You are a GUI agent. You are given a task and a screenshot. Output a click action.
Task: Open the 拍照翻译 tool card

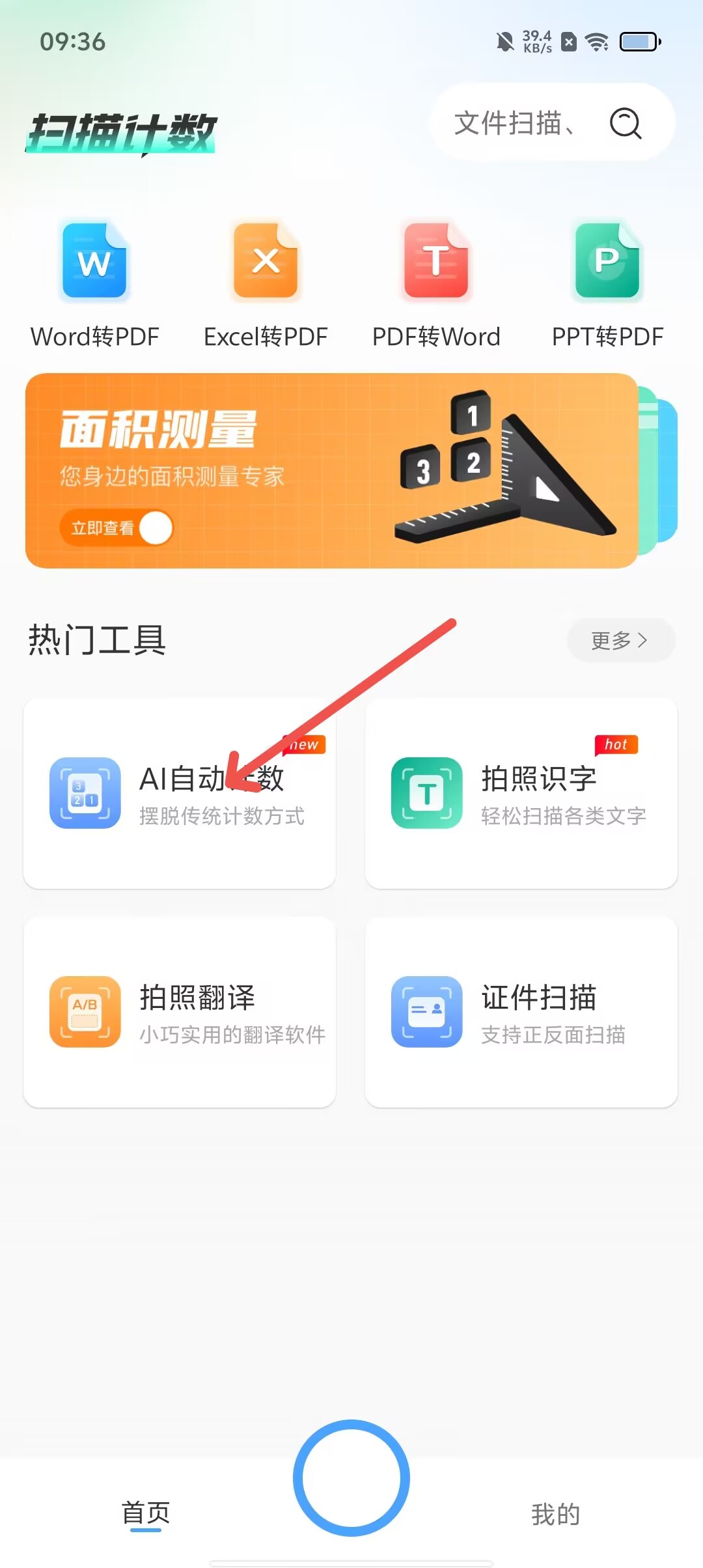(180, 1012)
